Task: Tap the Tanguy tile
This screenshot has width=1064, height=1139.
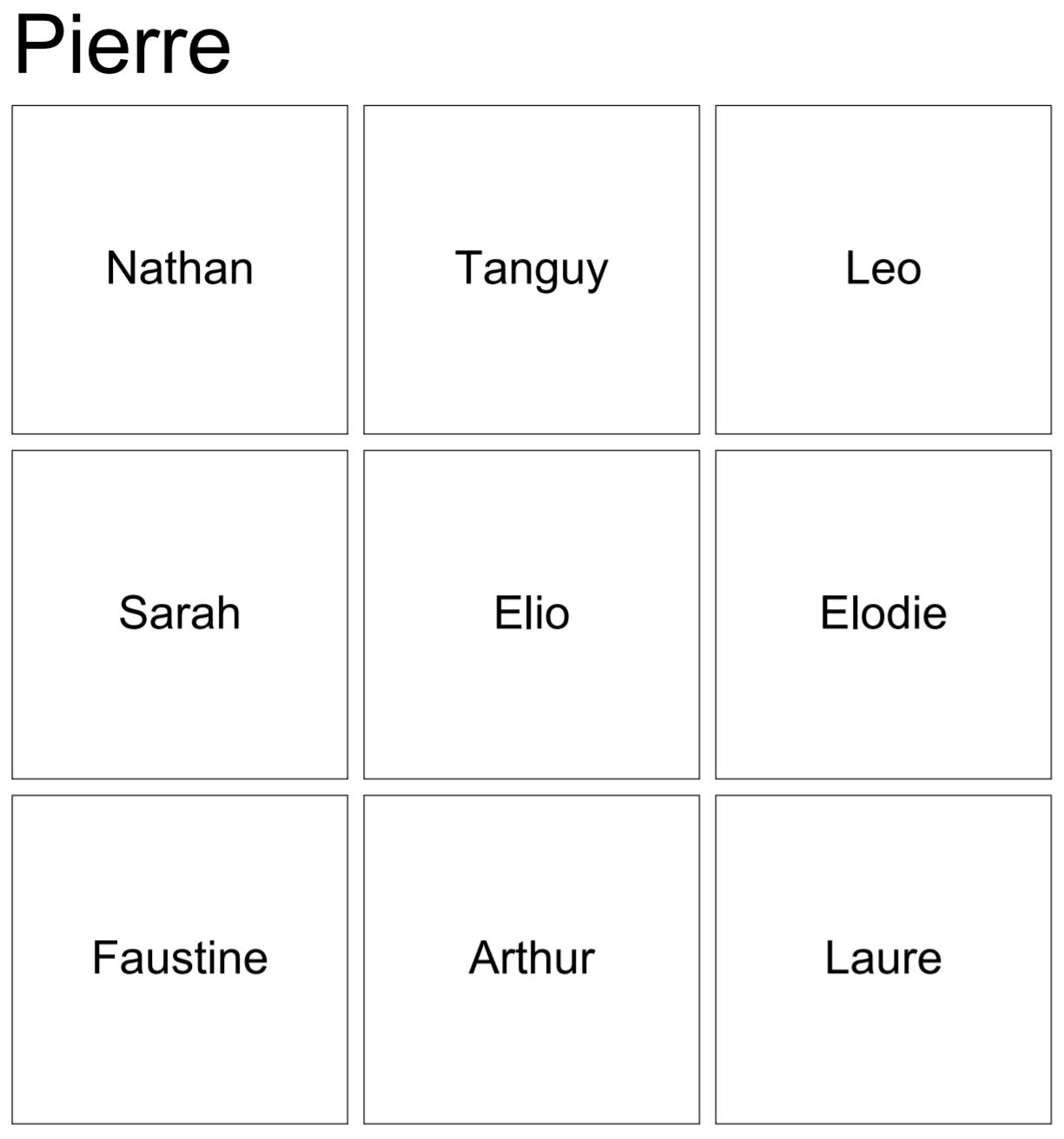Action: 531,269
